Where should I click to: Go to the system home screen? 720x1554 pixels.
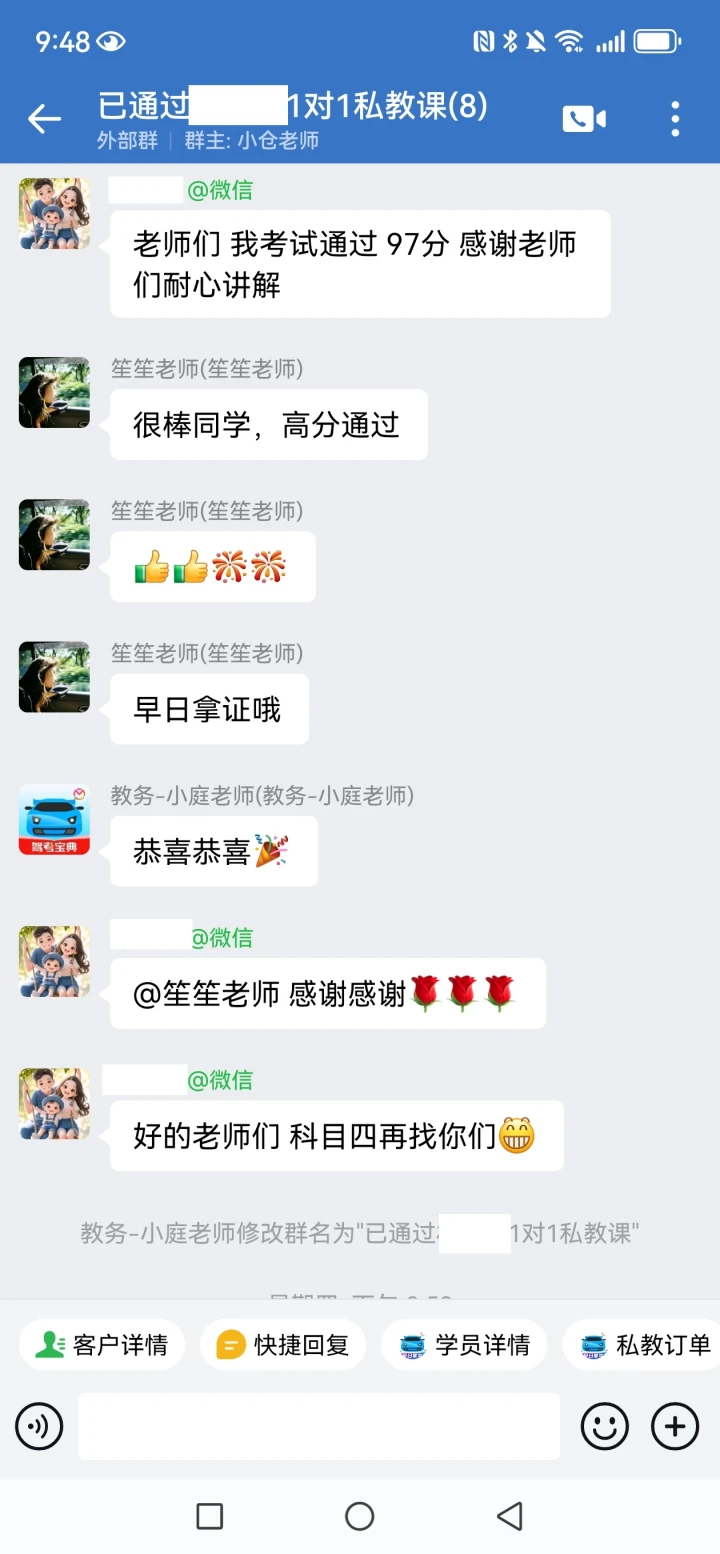(x=360, y=1516)
